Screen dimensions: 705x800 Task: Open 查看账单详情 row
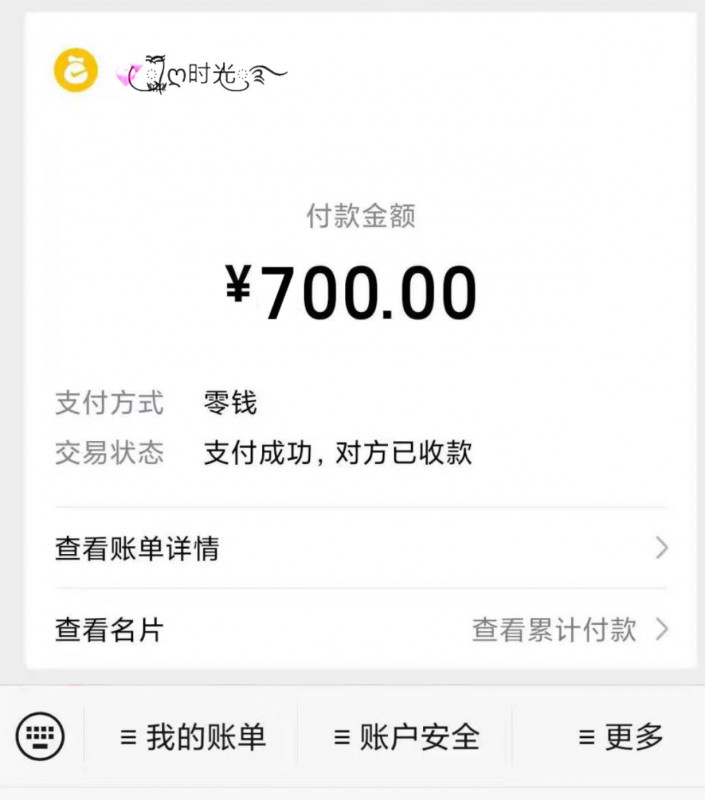pos(360,548)
